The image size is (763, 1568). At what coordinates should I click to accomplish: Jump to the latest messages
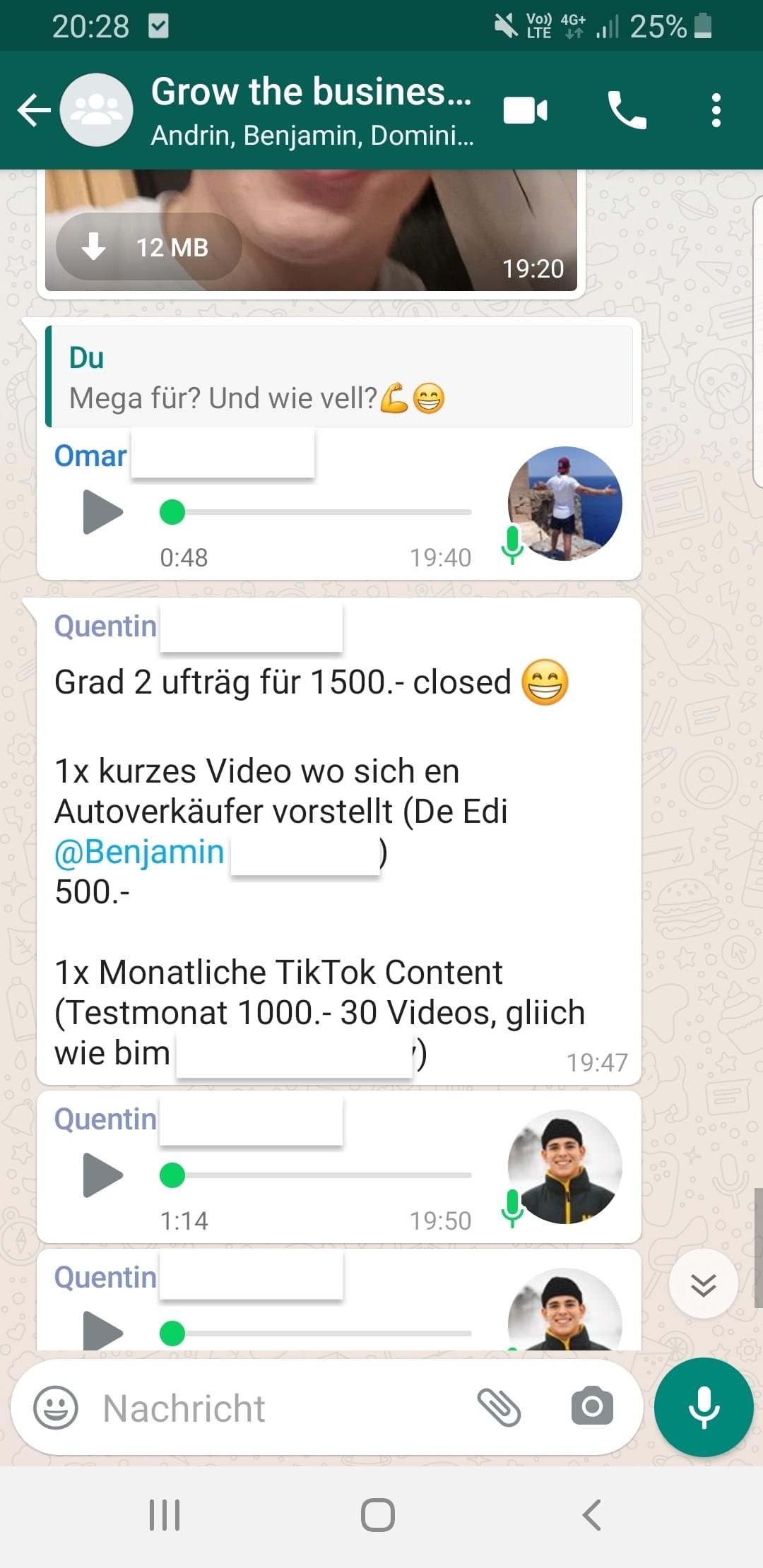click(x=703, y=1284)
